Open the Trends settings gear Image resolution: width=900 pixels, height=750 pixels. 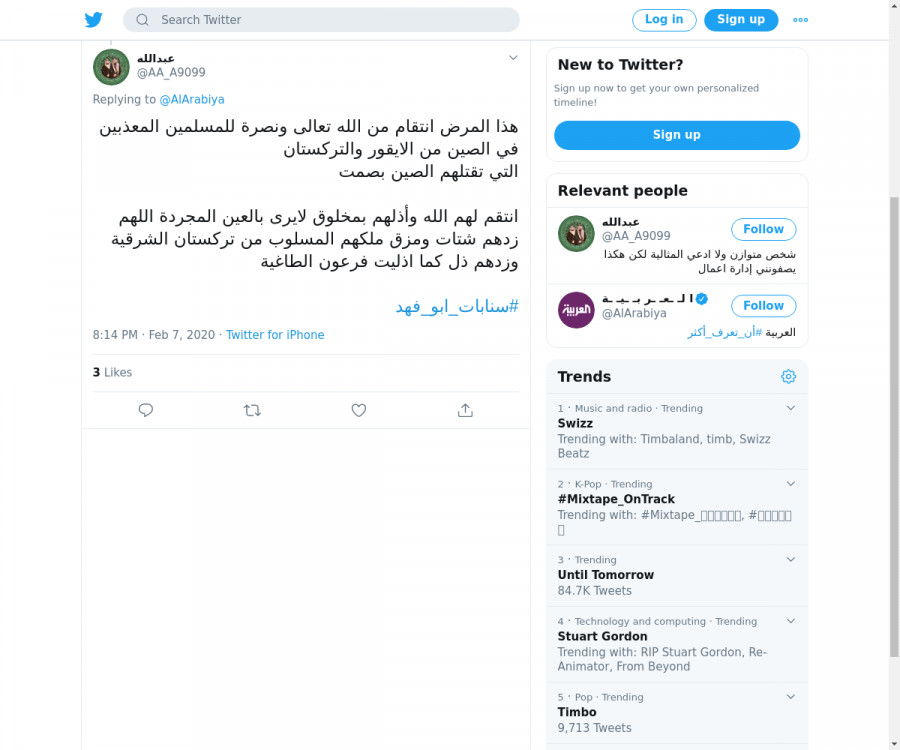coord(788,377)
